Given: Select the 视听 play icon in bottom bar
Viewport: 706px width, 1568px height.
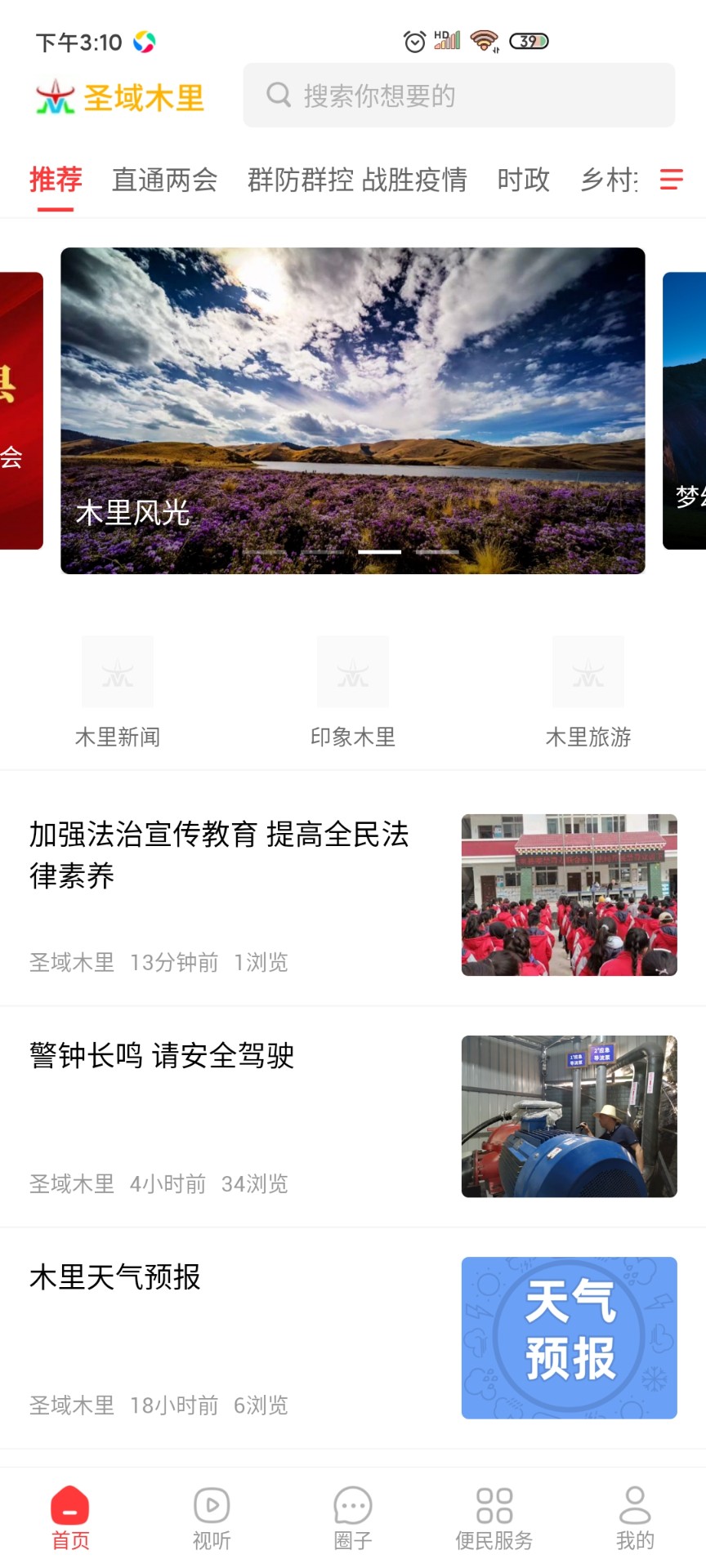Looking at the screenshot, I should (x=210, y=1515).
